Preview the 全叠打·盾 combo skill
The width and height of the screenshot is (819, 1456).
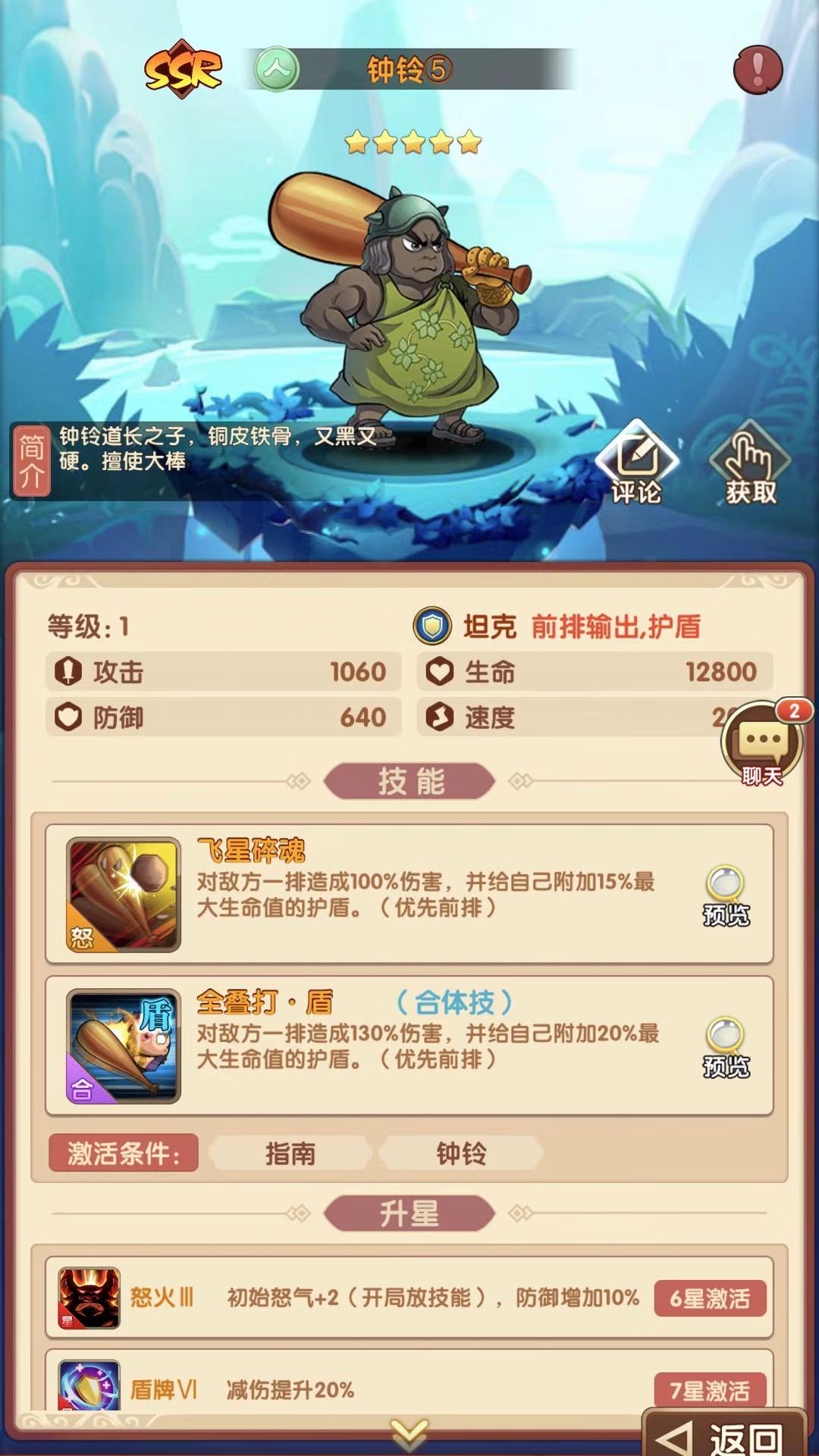[726, 1046]
